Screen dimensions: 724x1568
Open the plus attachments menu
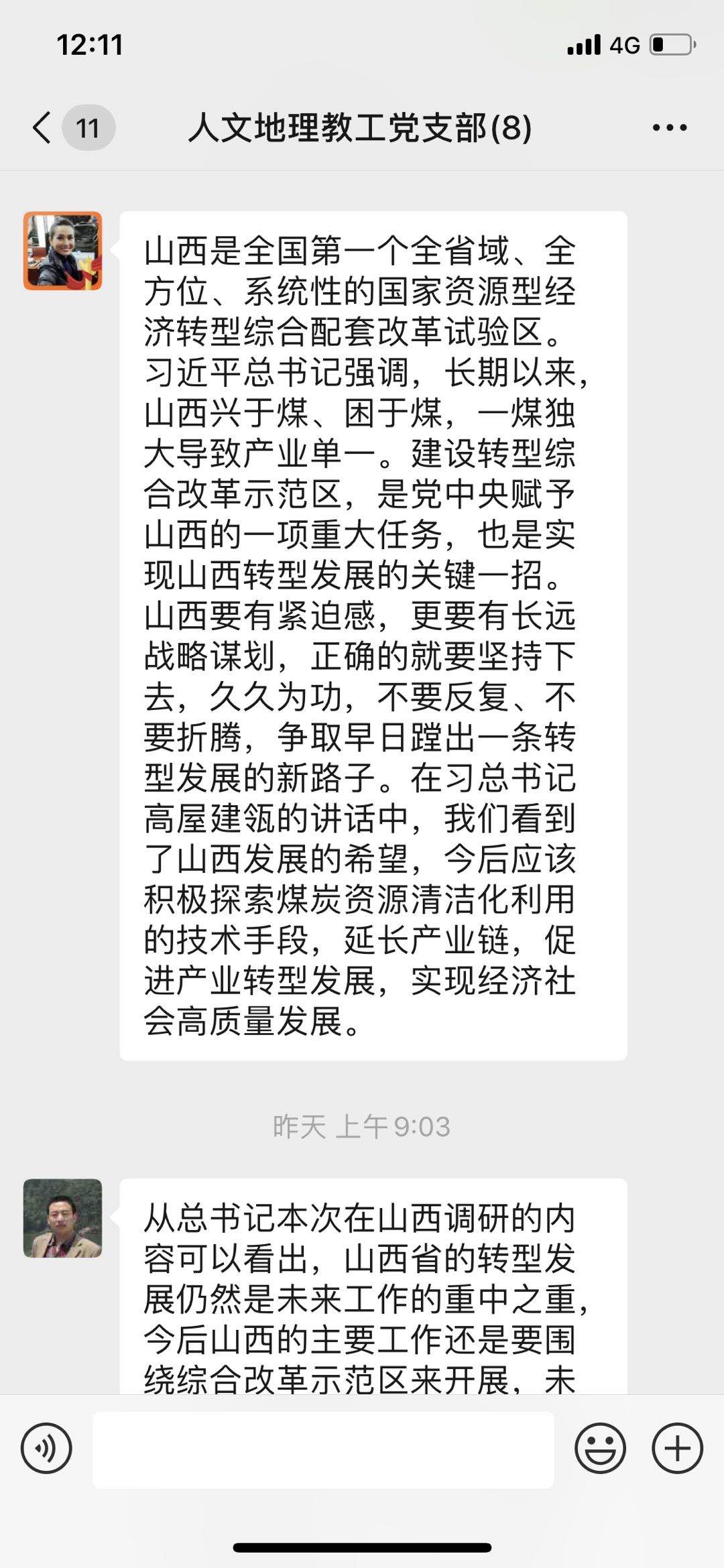click(677, 1449)
